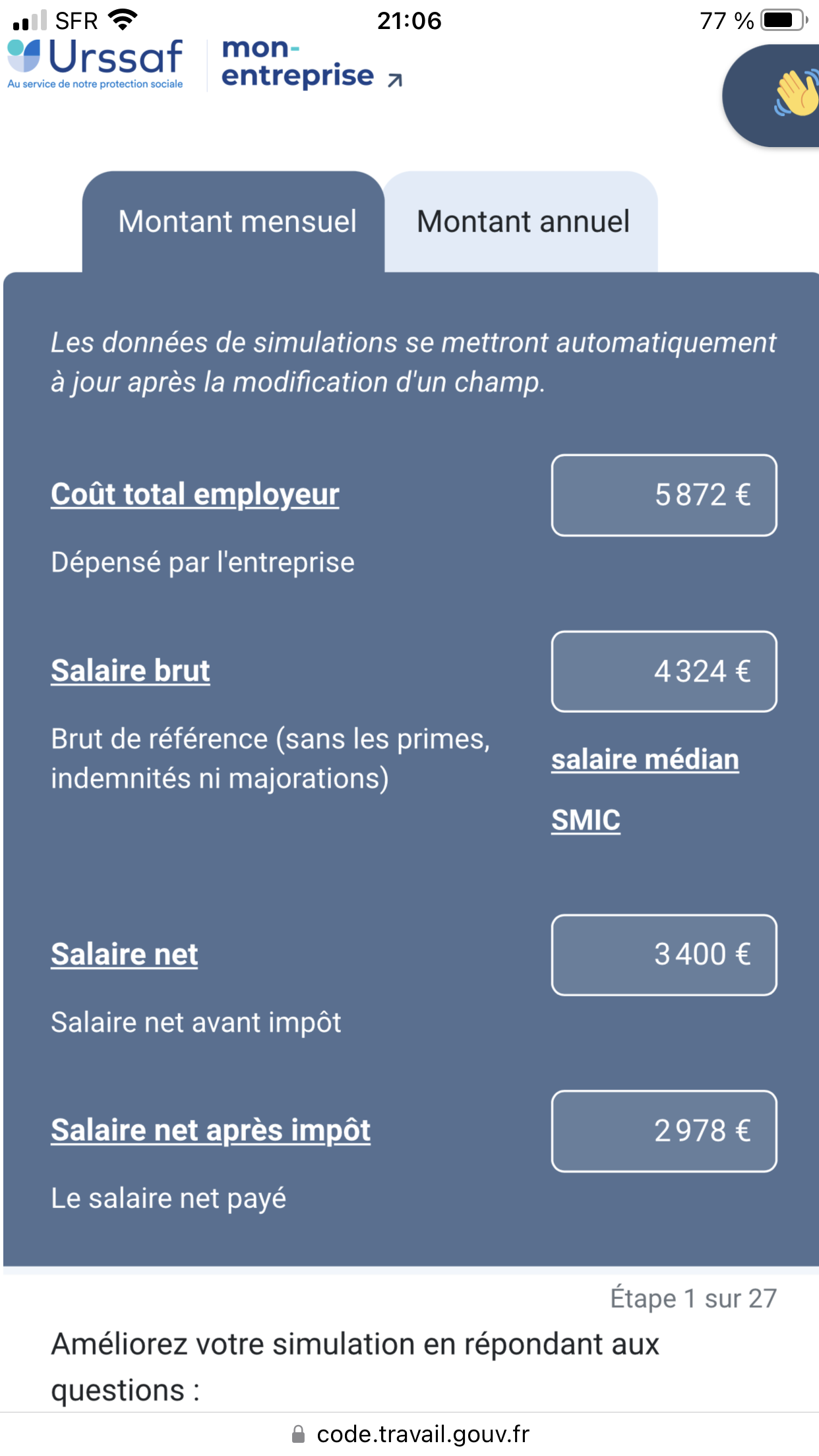Image resolution: width=819 pixels, height=1456 pixels.
Task: Tap the salaire médian link
Action: 645,760
